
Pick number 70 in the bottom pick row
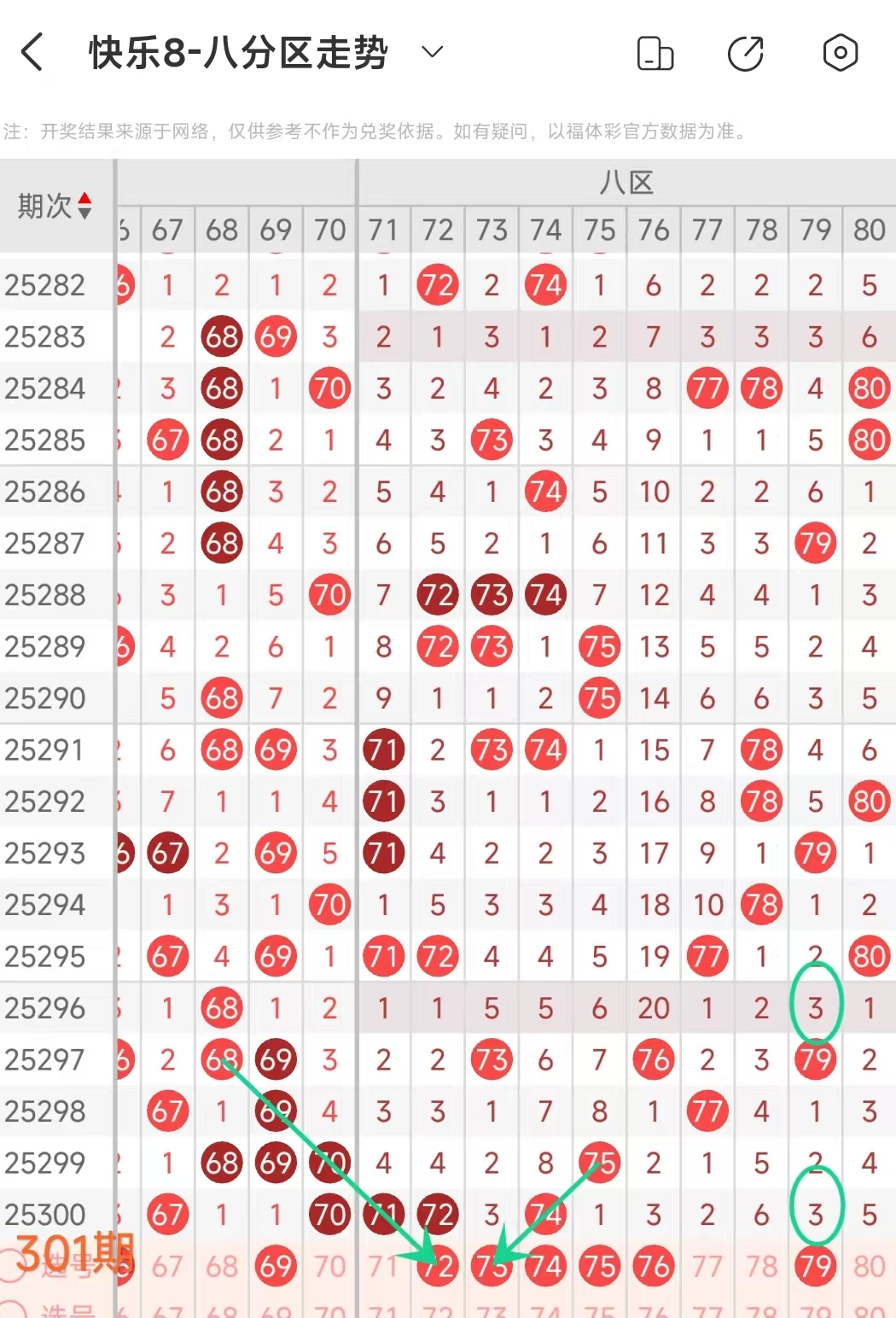click(x=329, y=1266)
